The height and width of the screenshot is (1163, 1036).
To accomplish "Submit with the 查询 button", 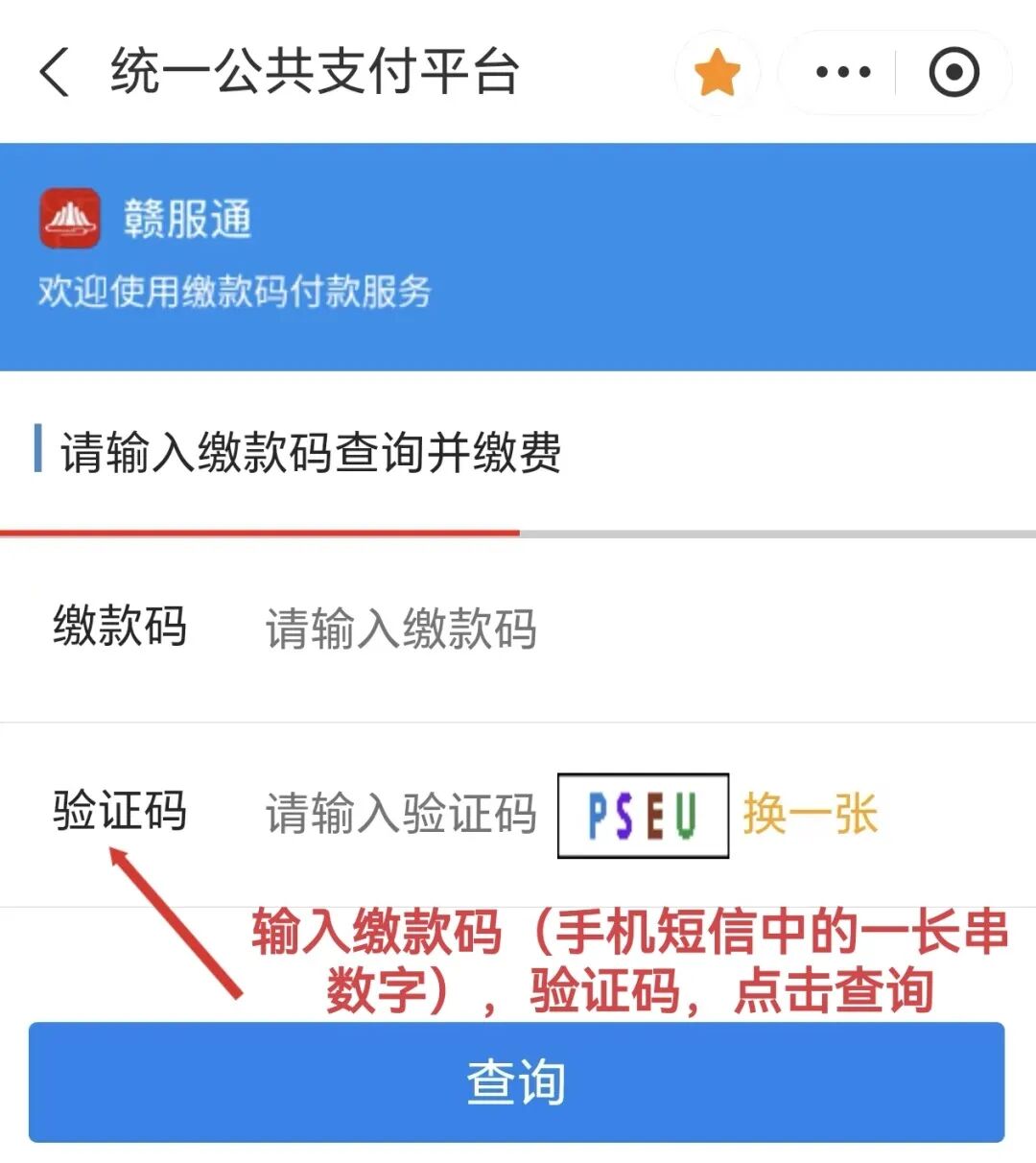I will pos(516,1081).
